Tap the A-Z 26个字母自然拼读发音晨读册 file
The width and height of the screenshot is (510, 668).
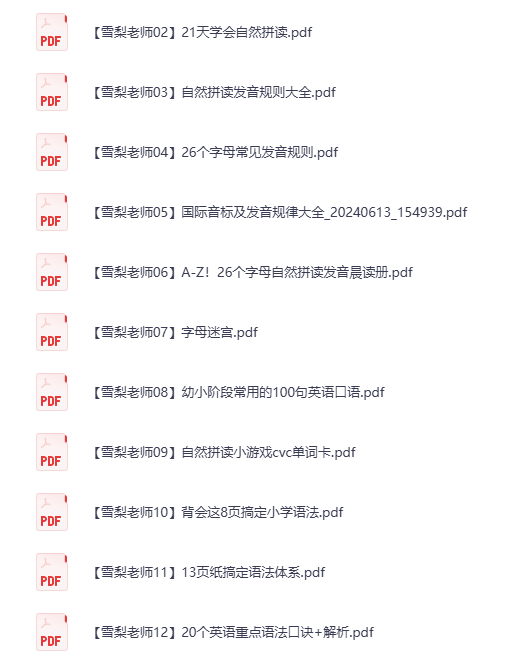253,272
